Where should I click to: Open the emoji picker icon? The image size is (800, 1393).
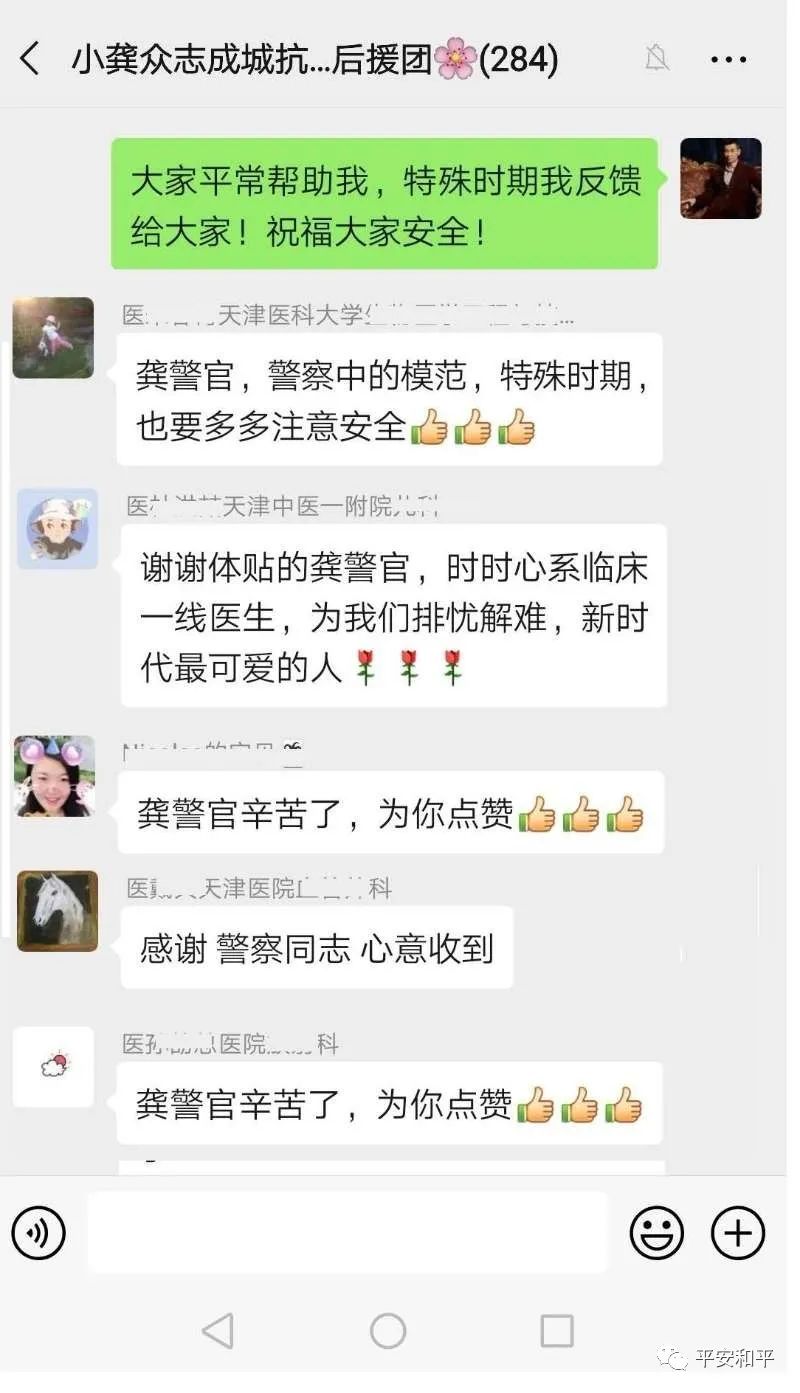coord(659,1232)
